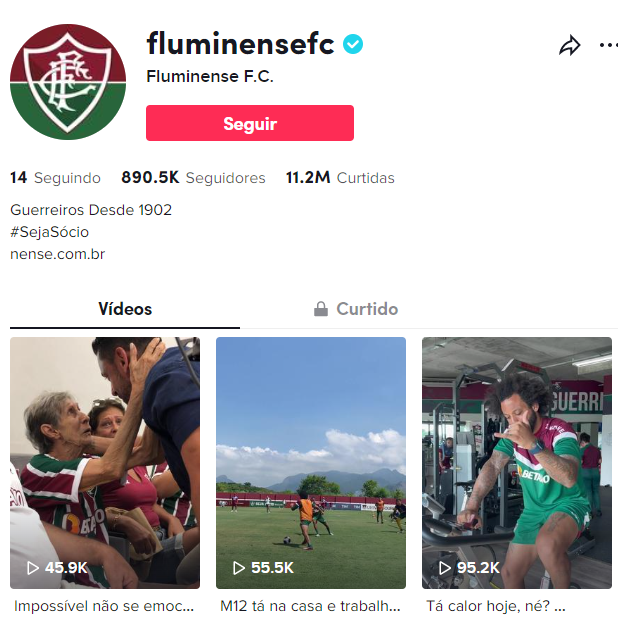Viewport: 618px width, 636px height.
Task: Open the Fluminense profile picture
Action: [68, 82]
